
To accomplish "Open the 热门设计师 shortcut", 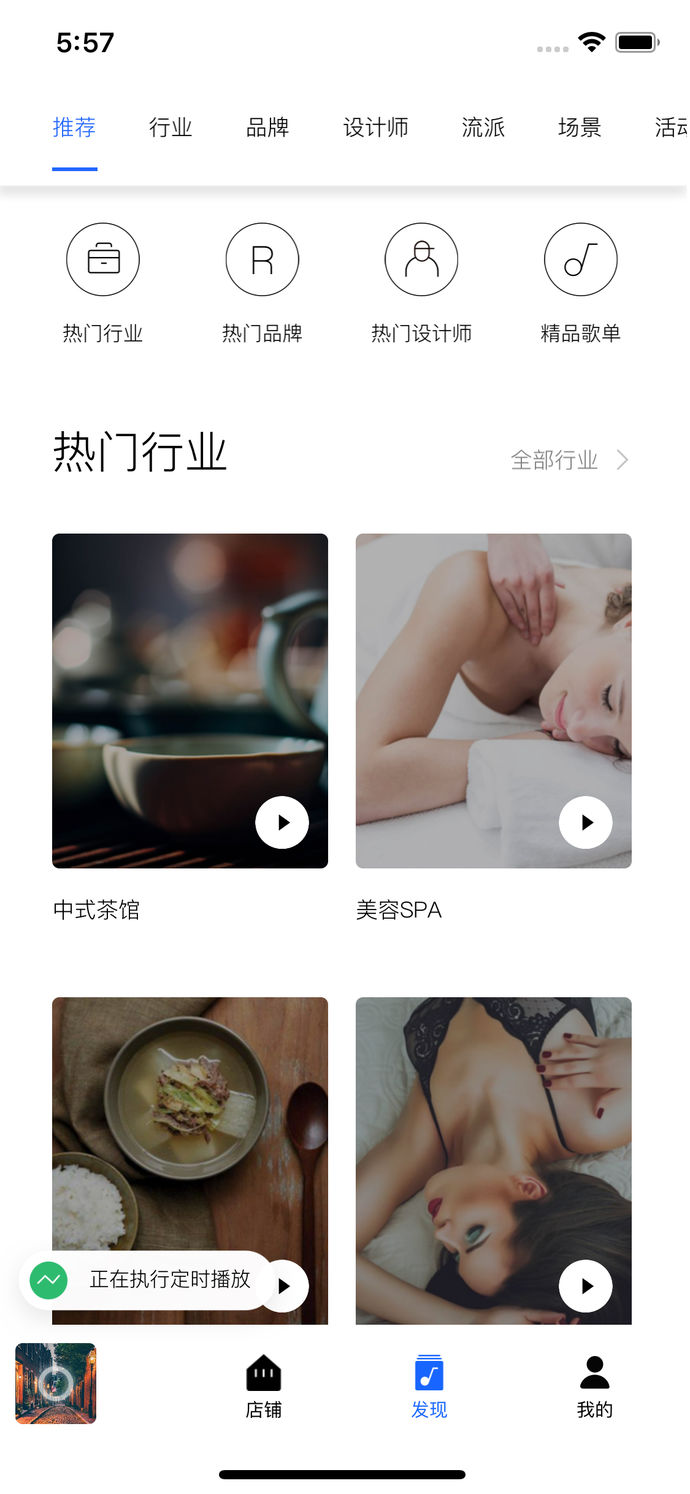I will 421,282.
